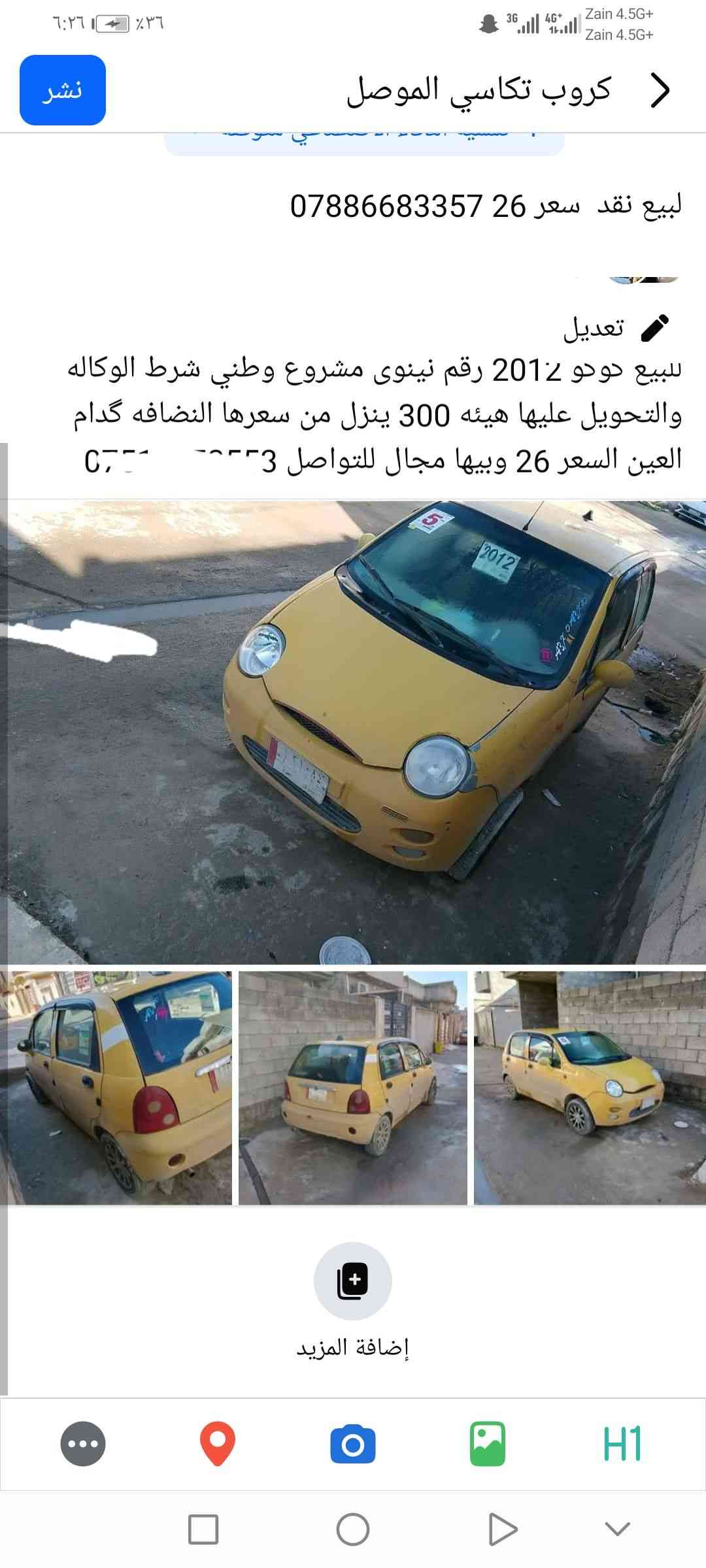Image resolution: width=706 pixels, height=1568 pixels.
Task: Go back using the top arrow
Action: (660, 91)
